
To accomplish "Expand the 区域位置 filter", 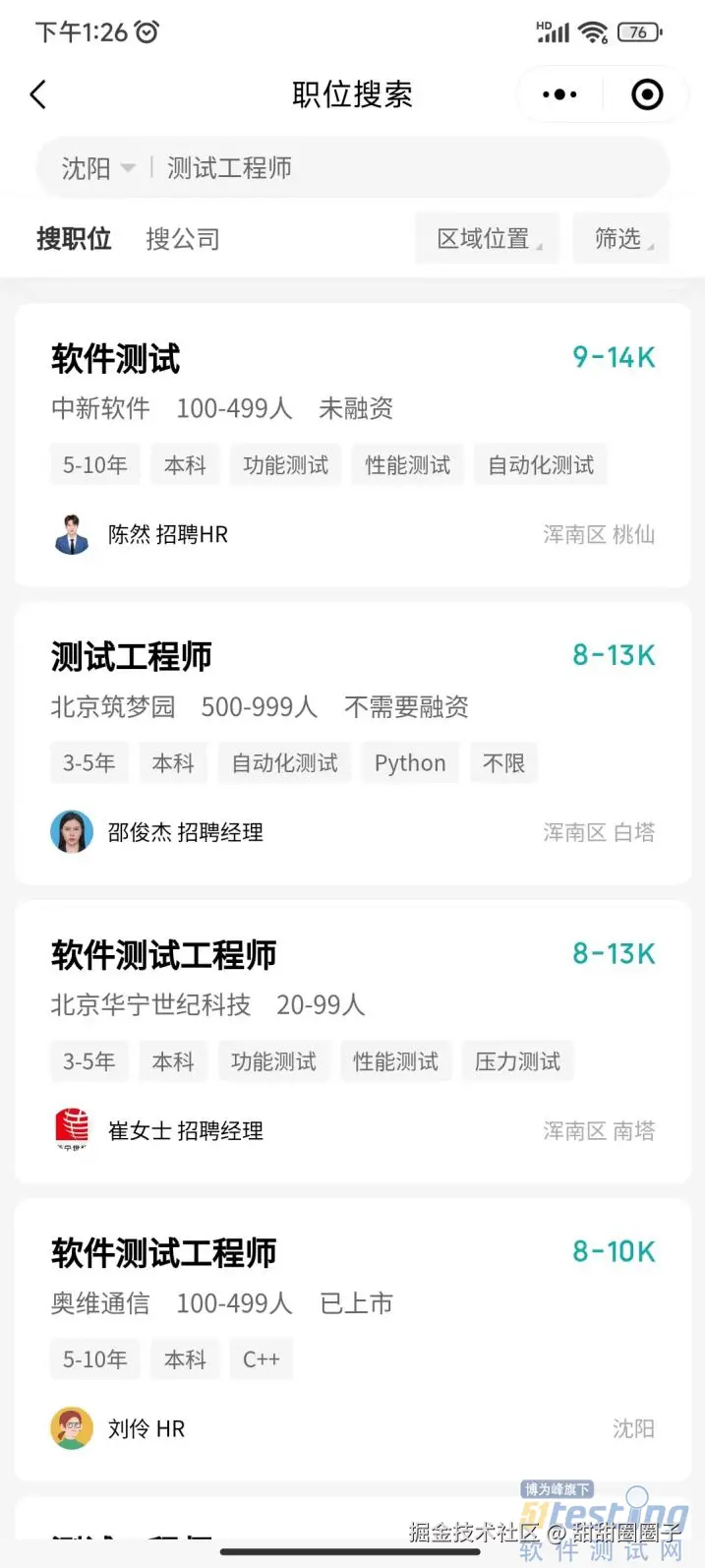I will tap(487, 239).
